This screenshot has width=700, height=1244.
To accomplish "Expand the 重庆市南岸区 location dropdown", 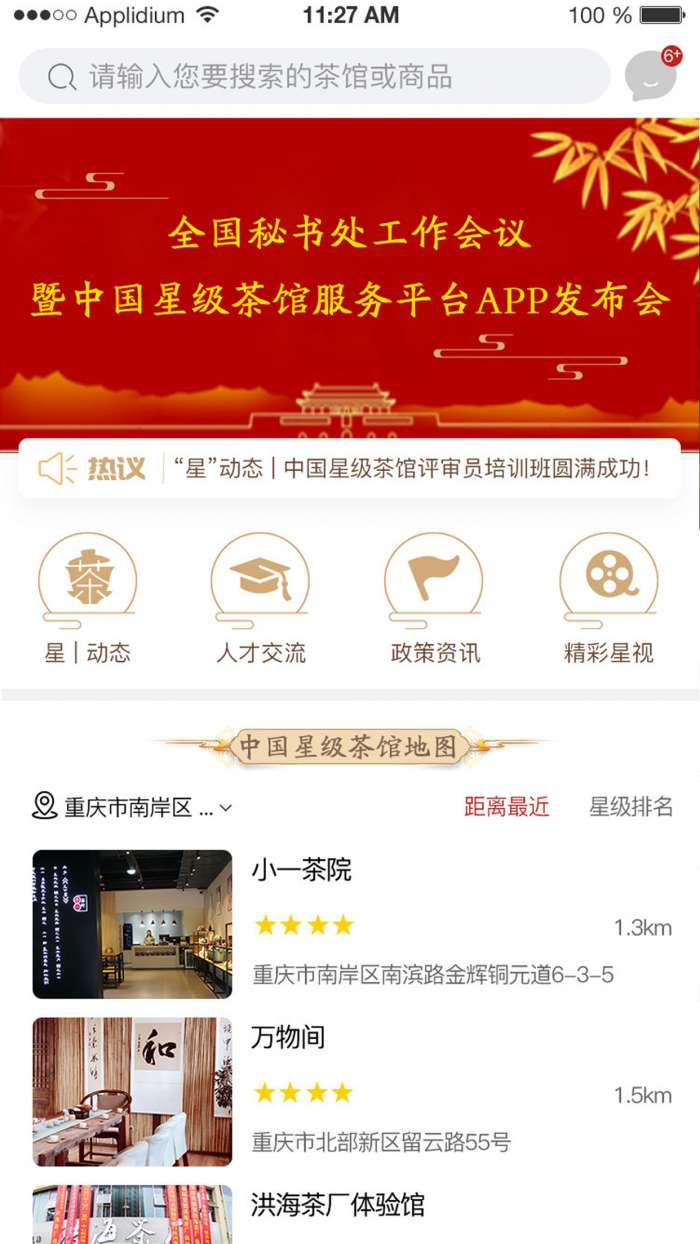I will pyautogui.click(x=134, y=807).
